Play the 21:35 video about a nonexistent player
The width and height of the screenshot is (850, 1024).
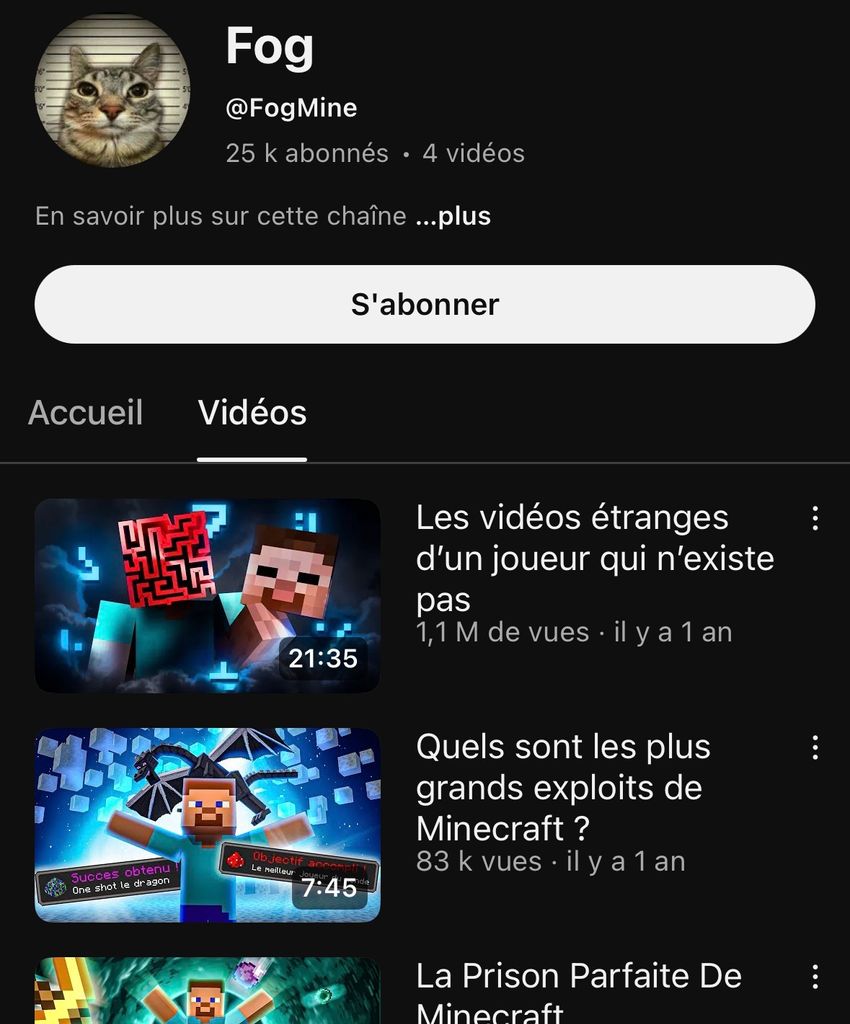click(x=208, y=595)
